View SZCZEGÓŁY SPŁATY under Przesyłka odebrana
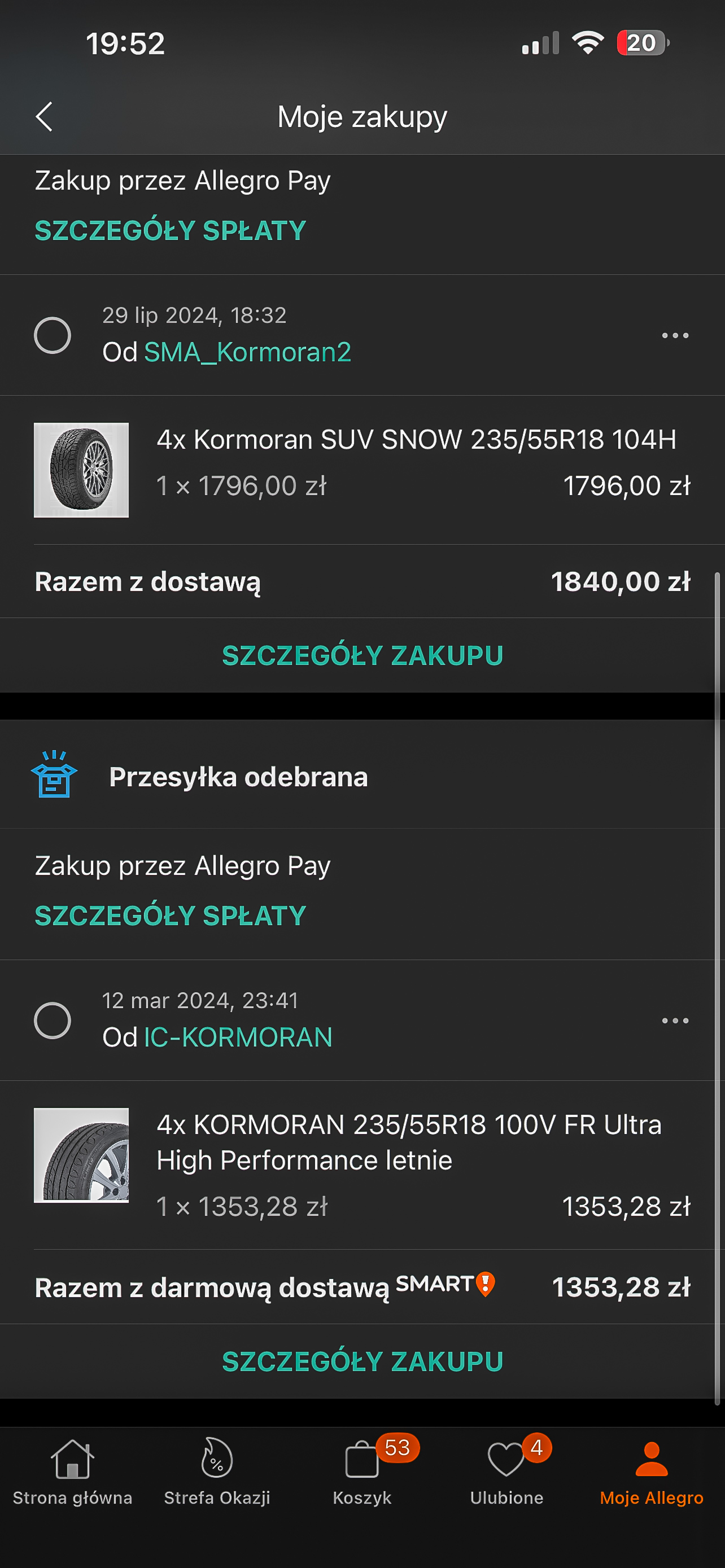 171,916
